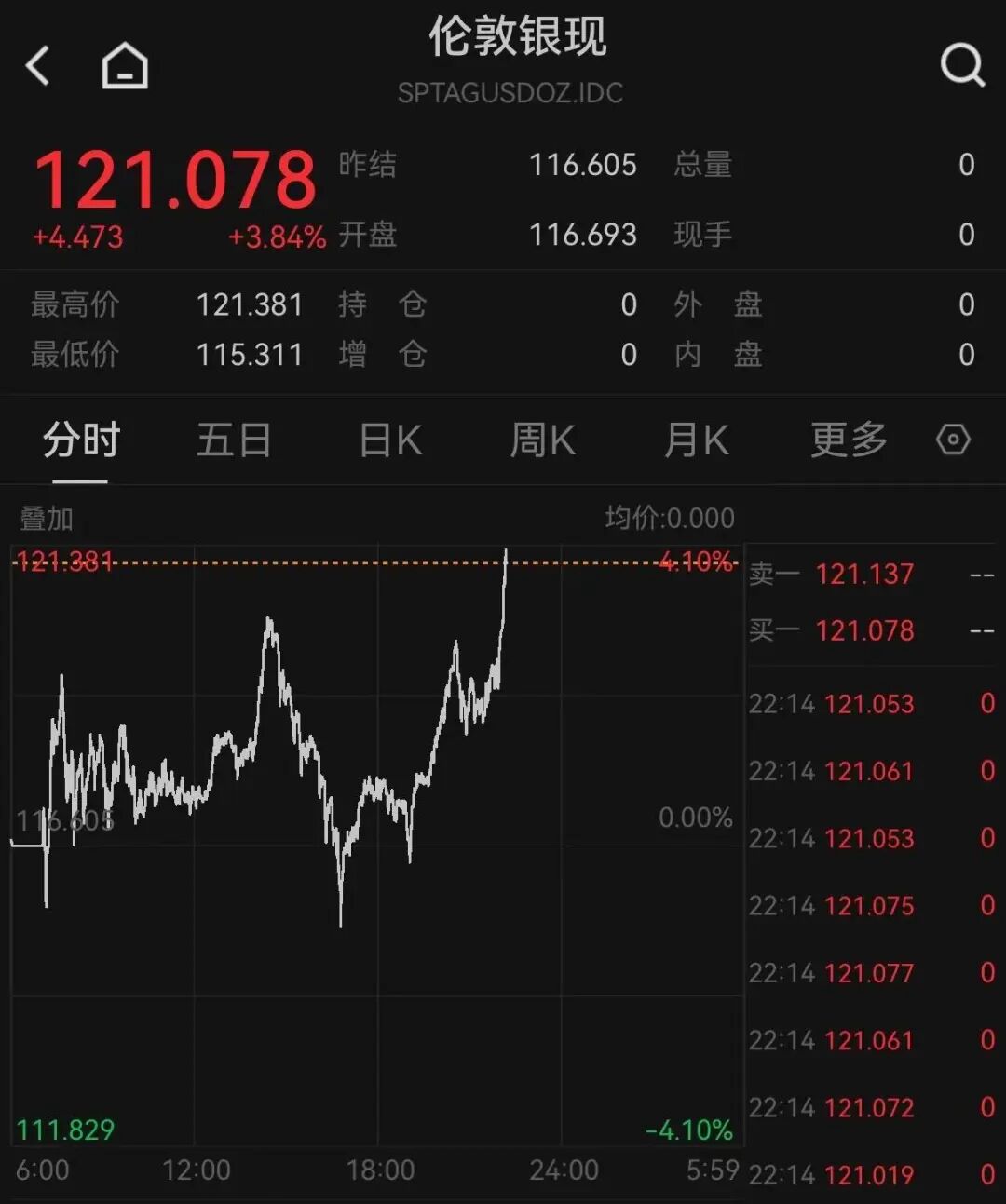This screenshot has width=1006, height=1204.
Task: Select the 日K candlestick chart icon tab
Action: 388,440
